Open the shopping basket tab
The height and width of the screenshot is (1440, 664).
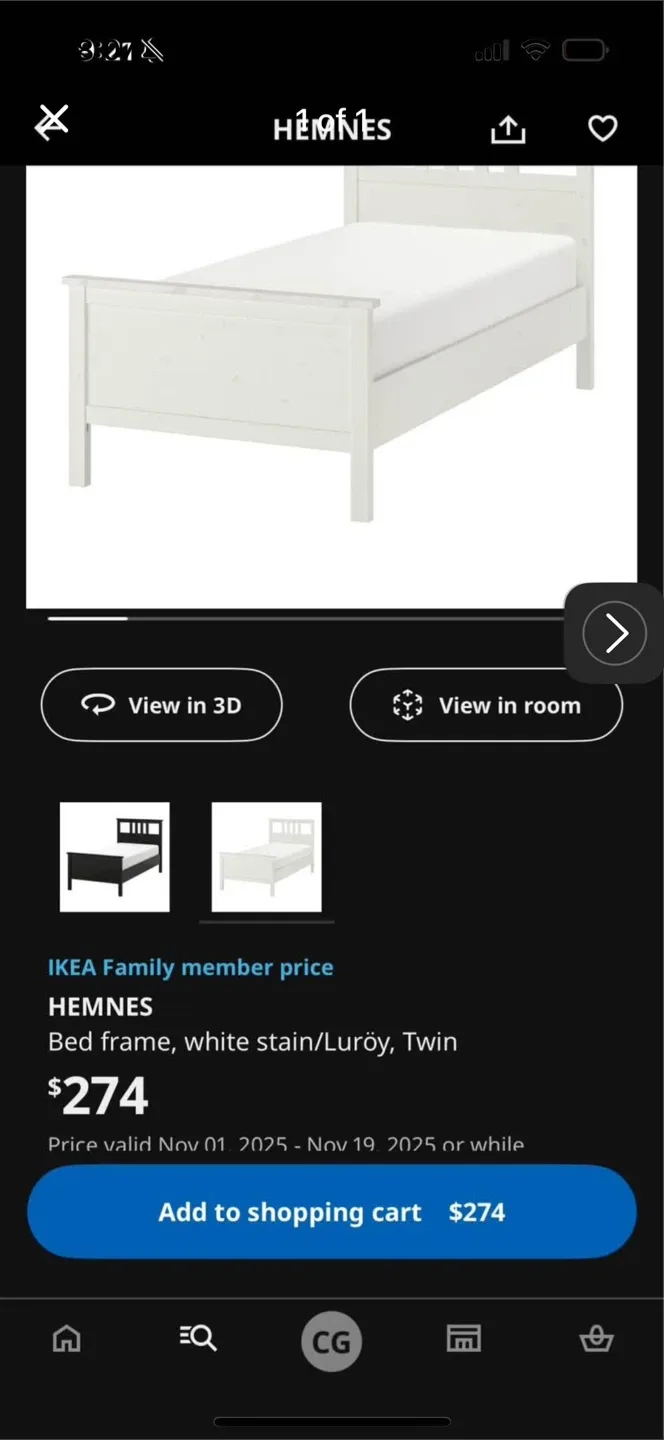(x=596, y=1338)
